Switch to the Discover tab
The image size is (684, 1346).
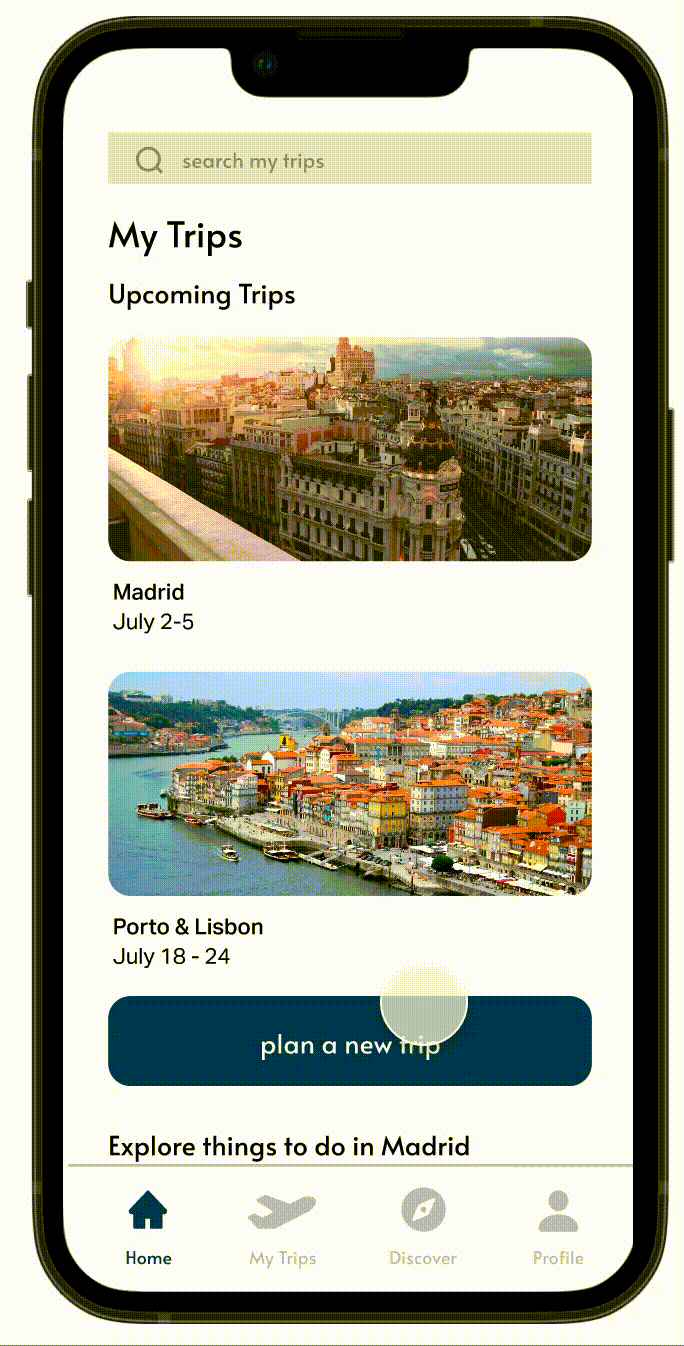[422, 1226]
